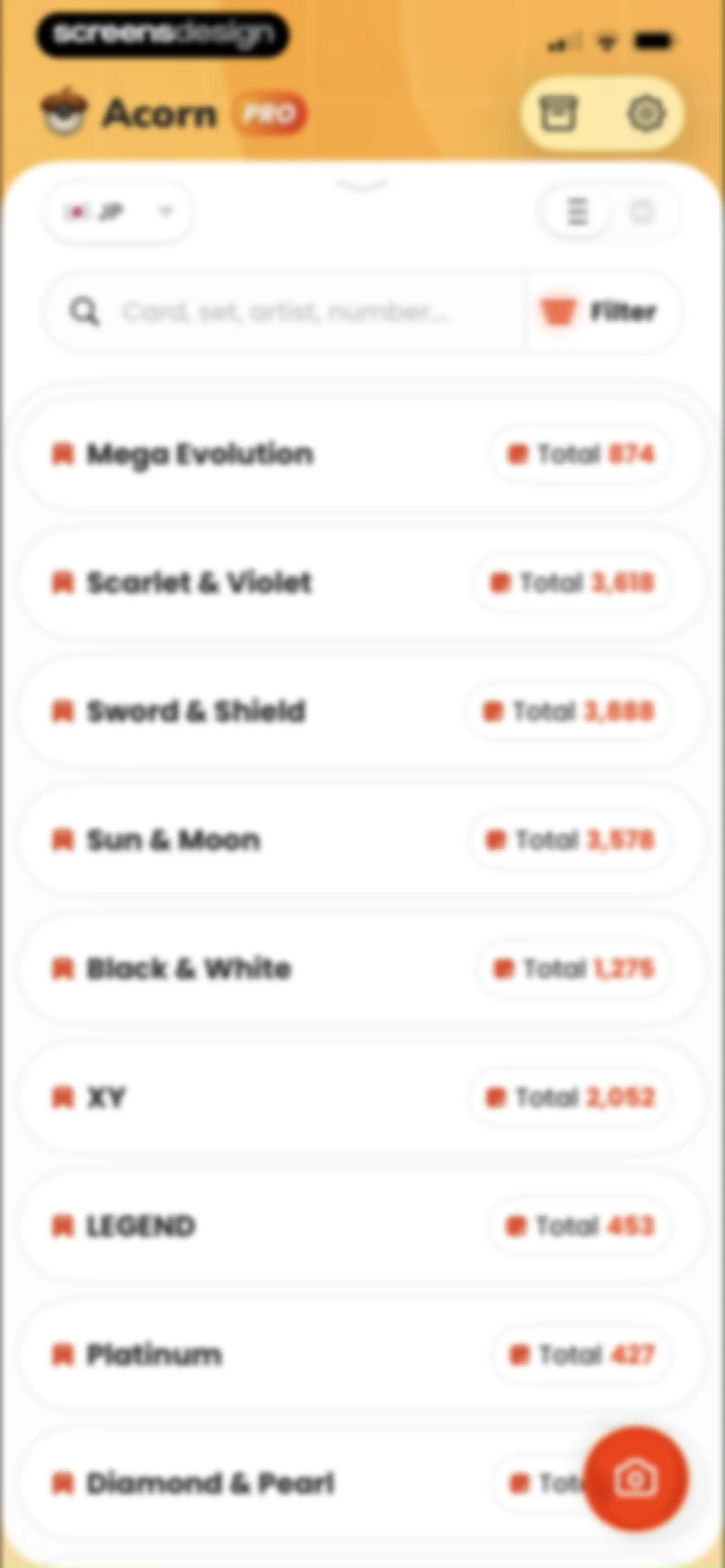This screenshot has width=725, height=1568.
Task: Open the Scarlet & Violet series
Action: click(361, 583)
